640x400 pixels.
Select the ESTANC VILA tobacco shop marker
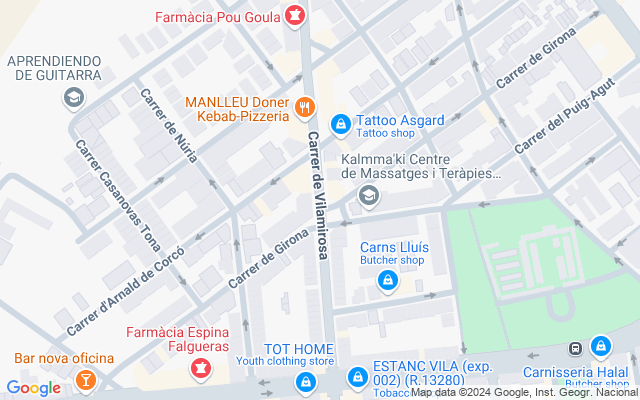tap(358, 378)
